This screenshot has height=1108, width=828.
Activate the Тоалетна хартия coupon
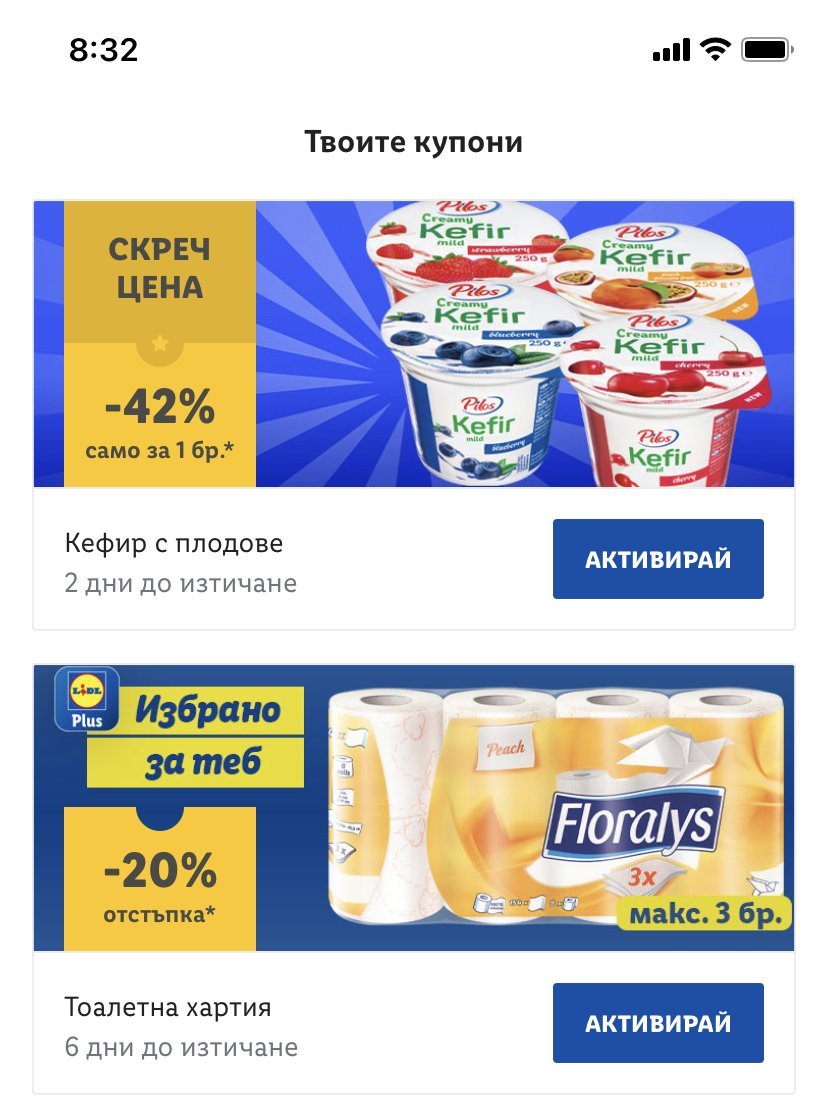658,1023
